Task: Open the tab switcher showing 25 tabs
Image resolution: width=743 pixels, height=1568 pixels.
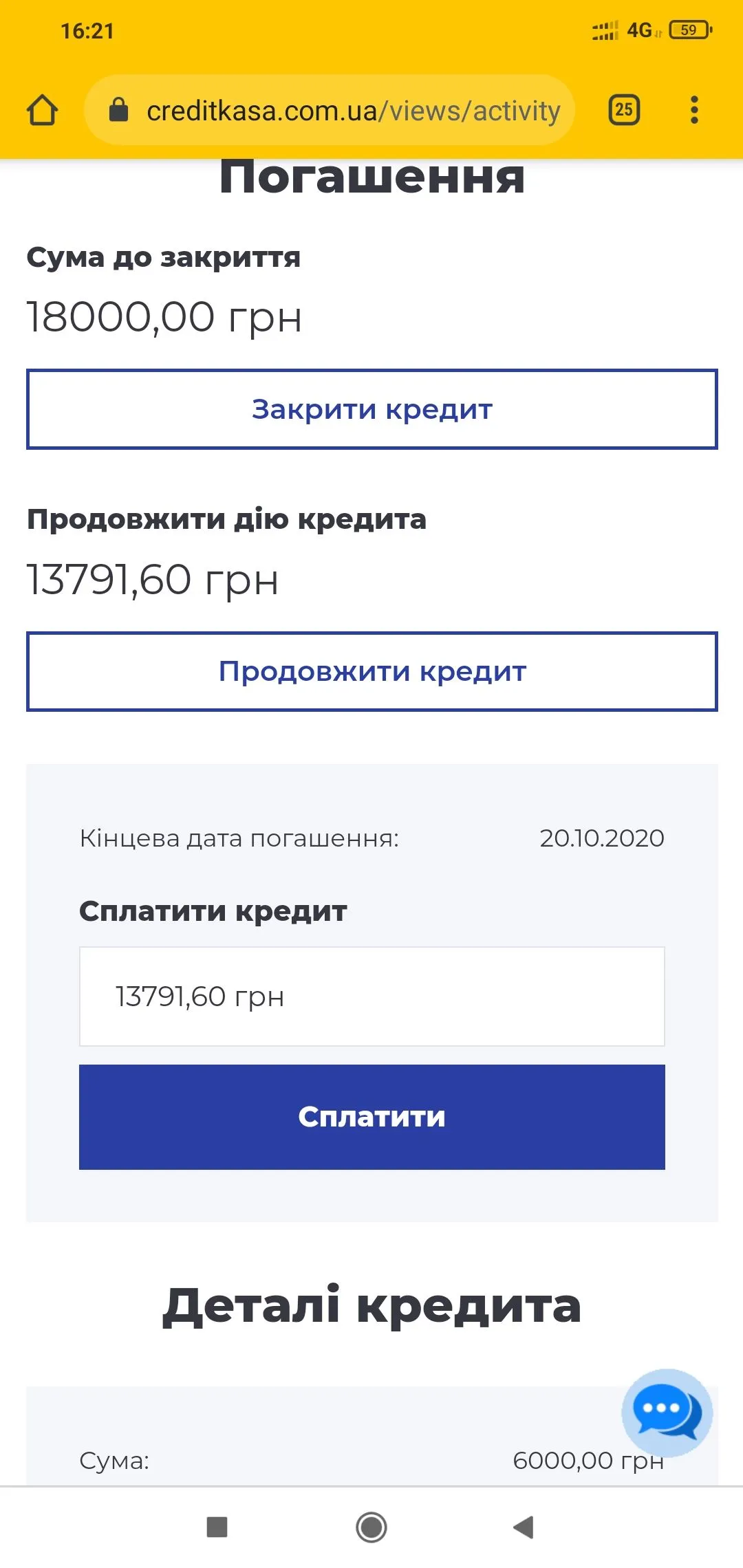Action: pyautogui.click(x=624, y=110)
